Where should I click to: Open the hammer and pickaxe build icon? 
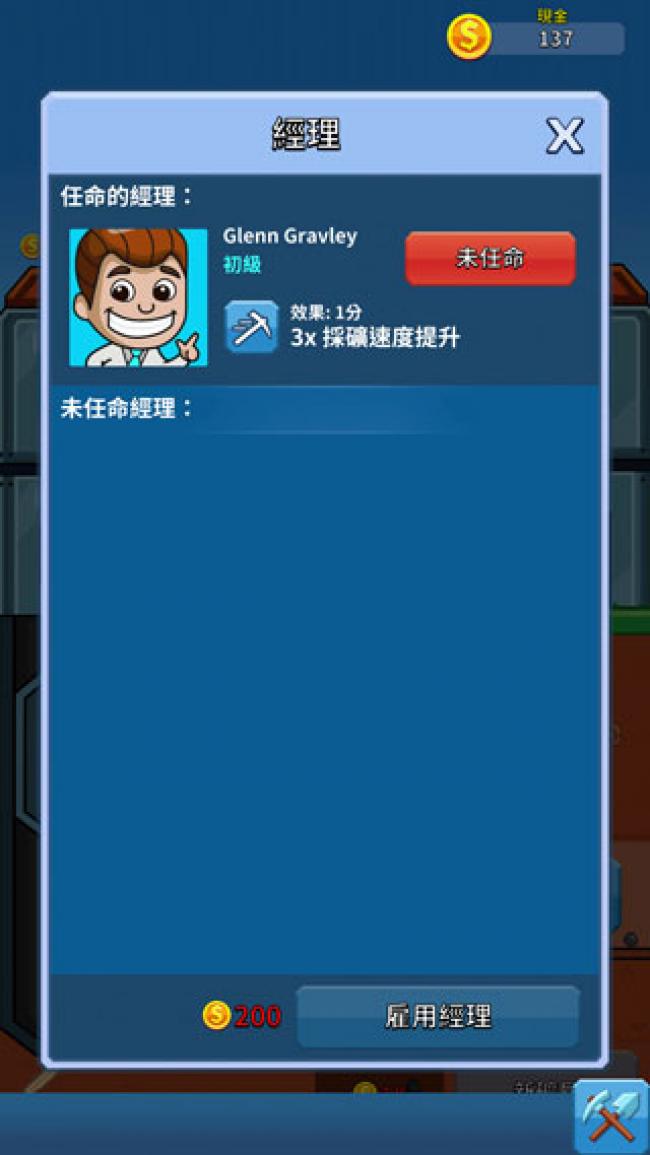click(612, 1117)
